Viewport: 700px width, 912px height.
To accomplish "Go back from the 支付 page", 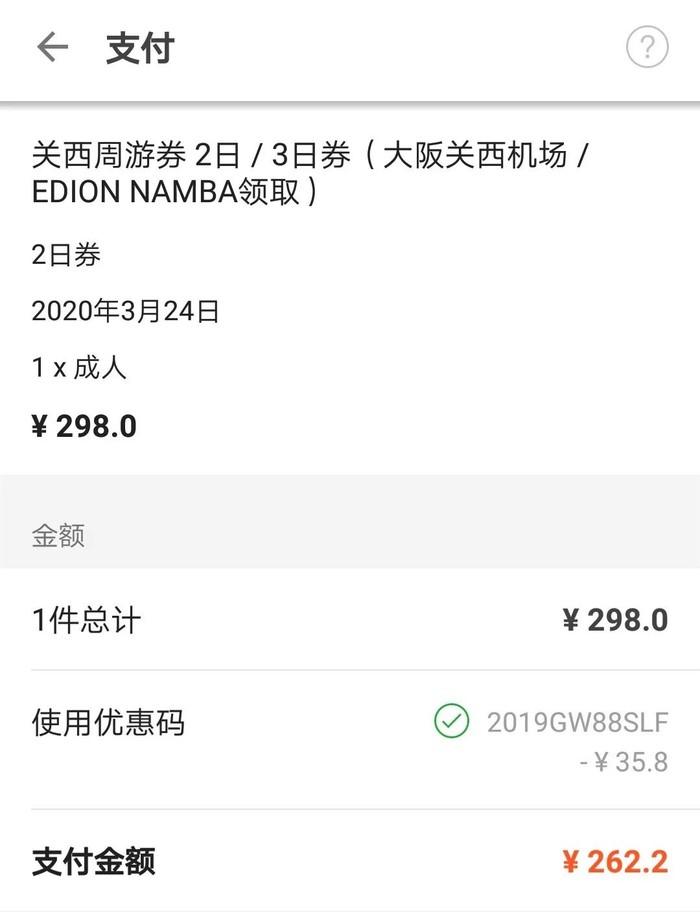I will click(52, 47).
